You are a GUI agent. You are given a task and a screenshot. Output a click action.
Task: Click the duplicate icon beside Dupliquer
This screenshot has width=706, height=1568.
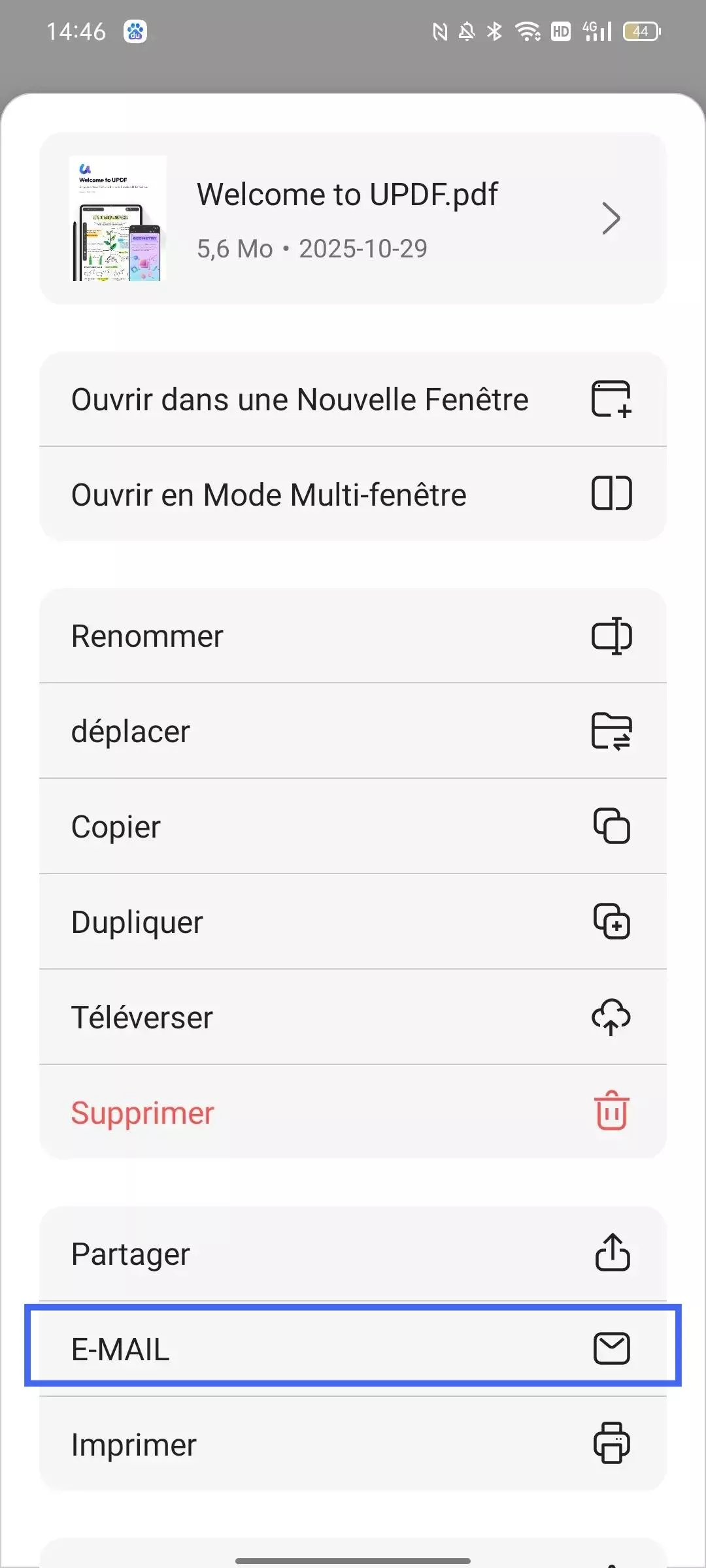pyautogui.click(x=613, y=921)
